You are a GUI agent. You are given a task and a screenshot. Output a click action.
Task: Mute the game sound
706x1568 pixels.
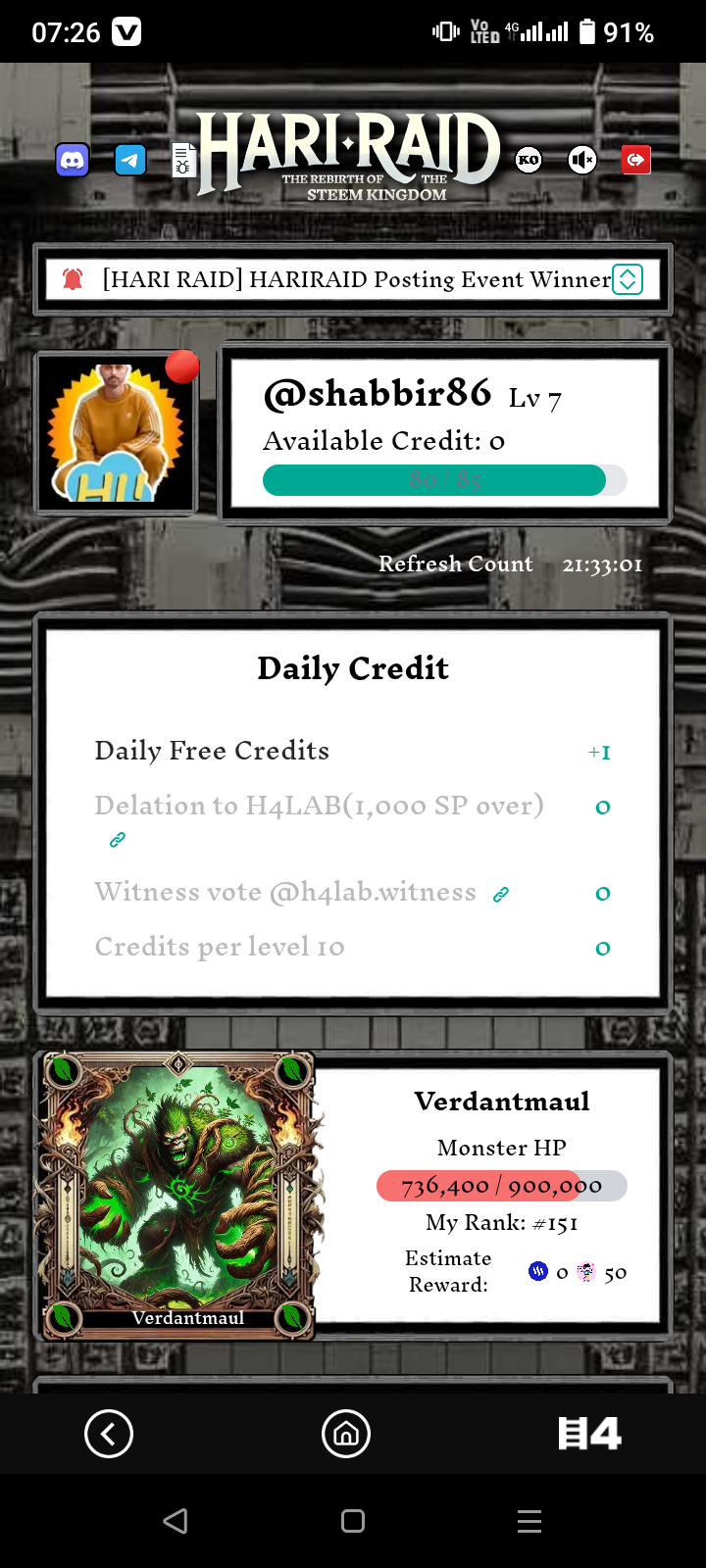point(582,160)
